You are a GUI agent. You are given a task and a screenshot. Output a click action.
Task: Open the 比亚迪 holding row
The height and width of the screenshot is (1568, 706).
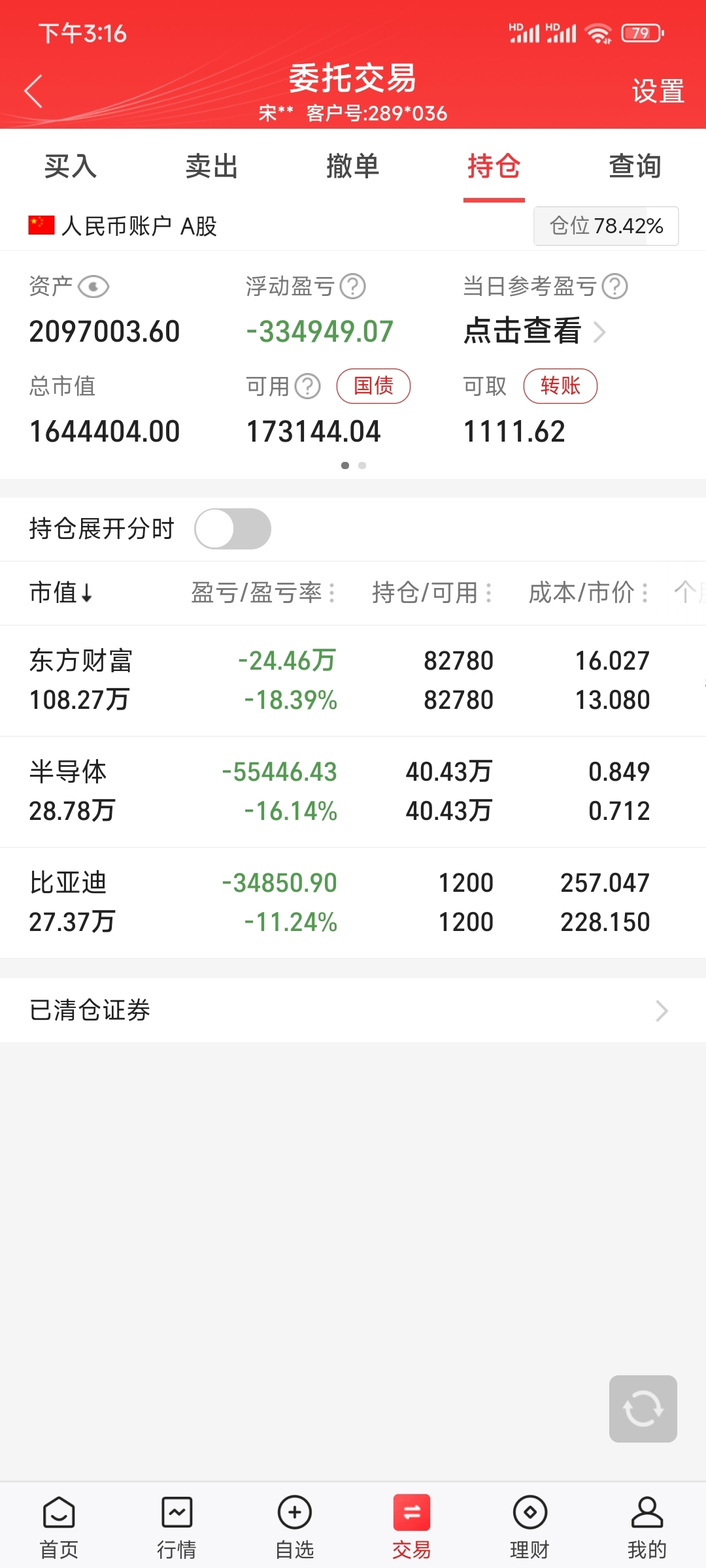pyautogui.click(x=353, y=903)
